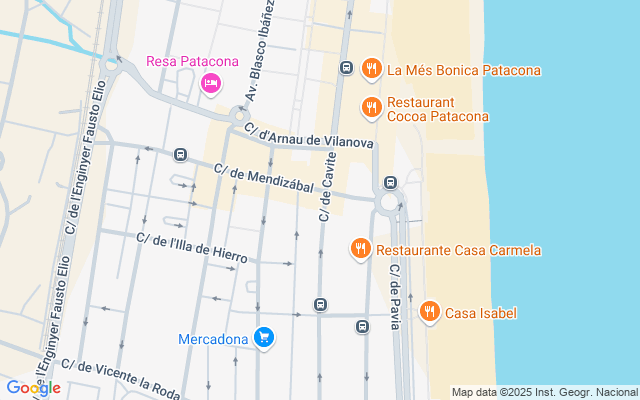
Task: Select the Mercadona supermarket marker
Action: click(263, 338)
